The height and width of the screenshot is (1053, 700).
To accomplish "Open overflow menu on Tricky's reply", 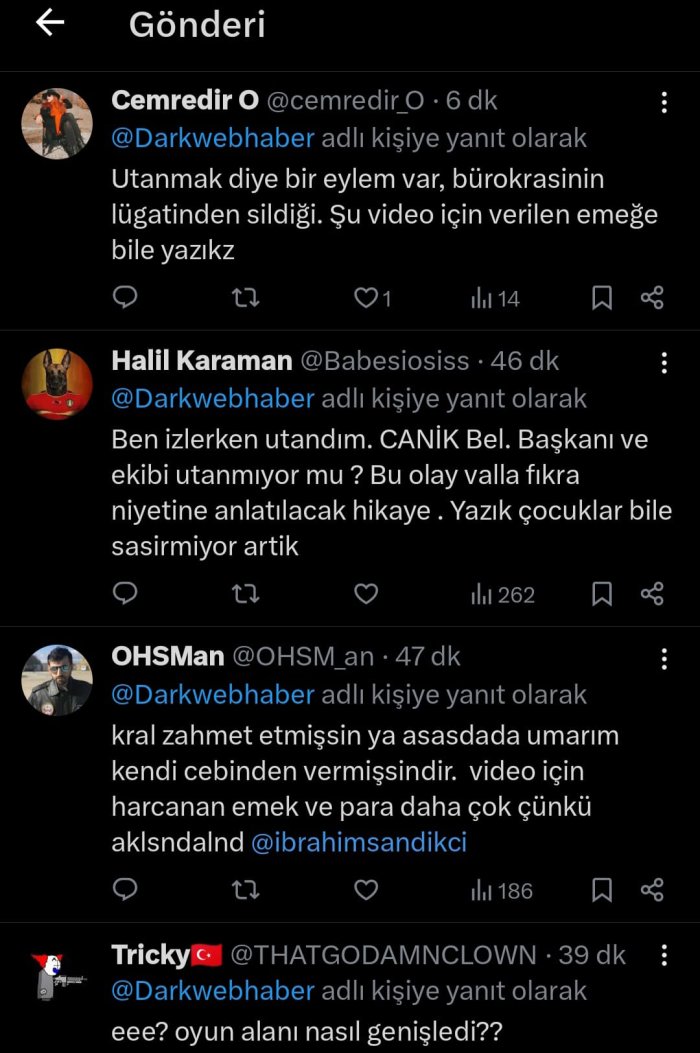I will [664, 956].
